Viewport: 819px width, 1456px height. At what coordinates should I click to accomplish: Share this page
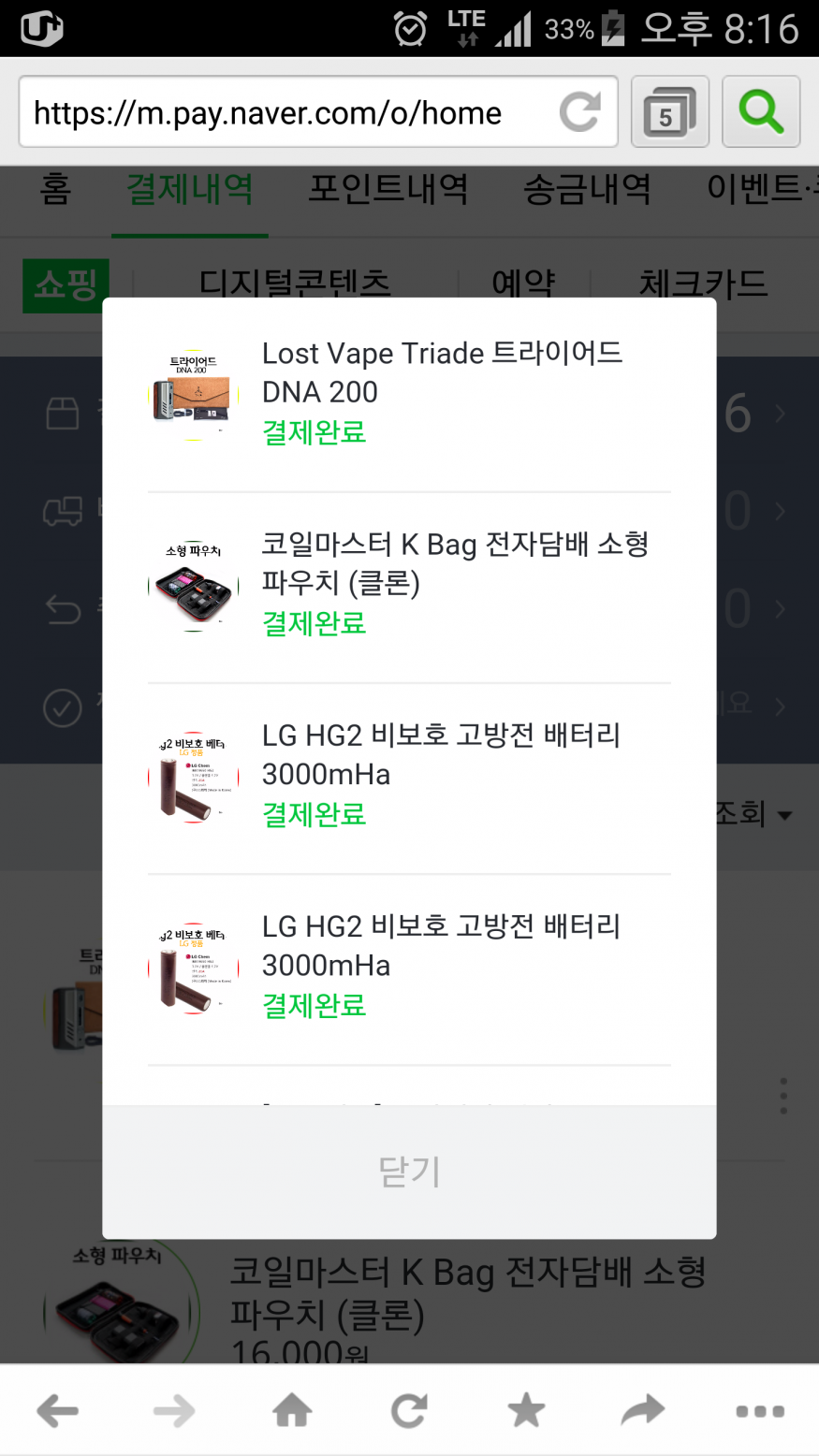click(x=643, y=1410)
